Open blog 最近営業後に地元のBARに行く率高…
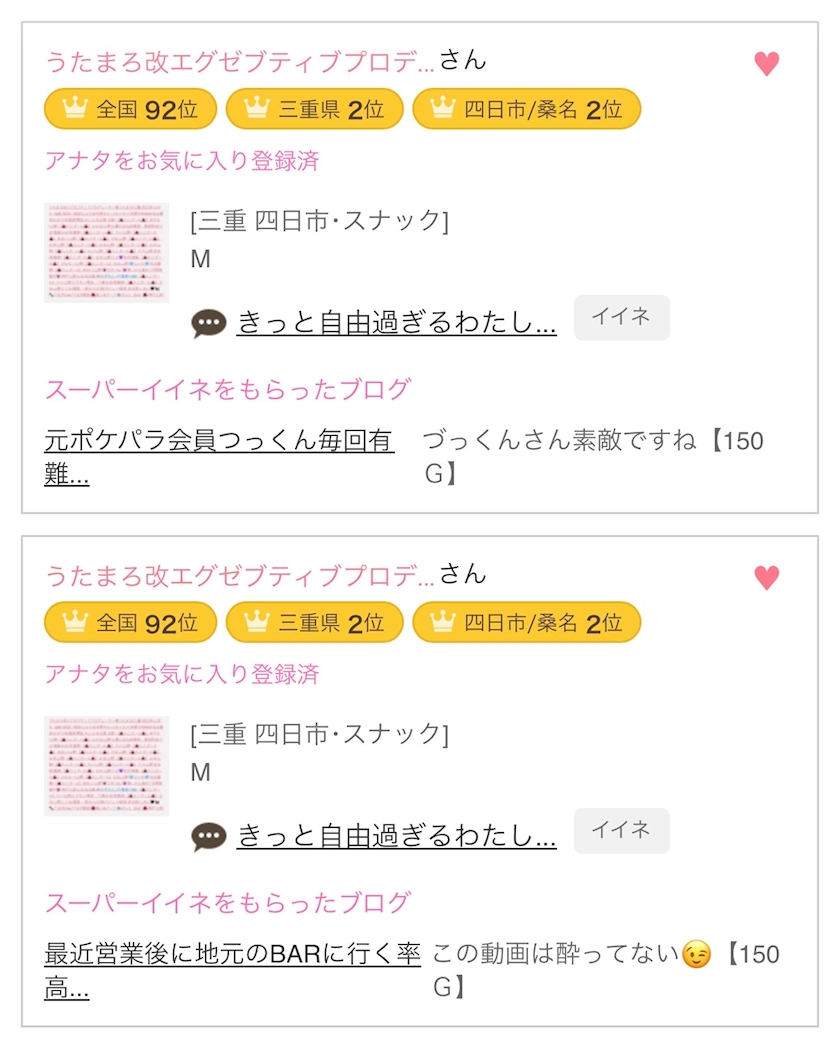840x1047 pixels. click(x=232, y=971)
